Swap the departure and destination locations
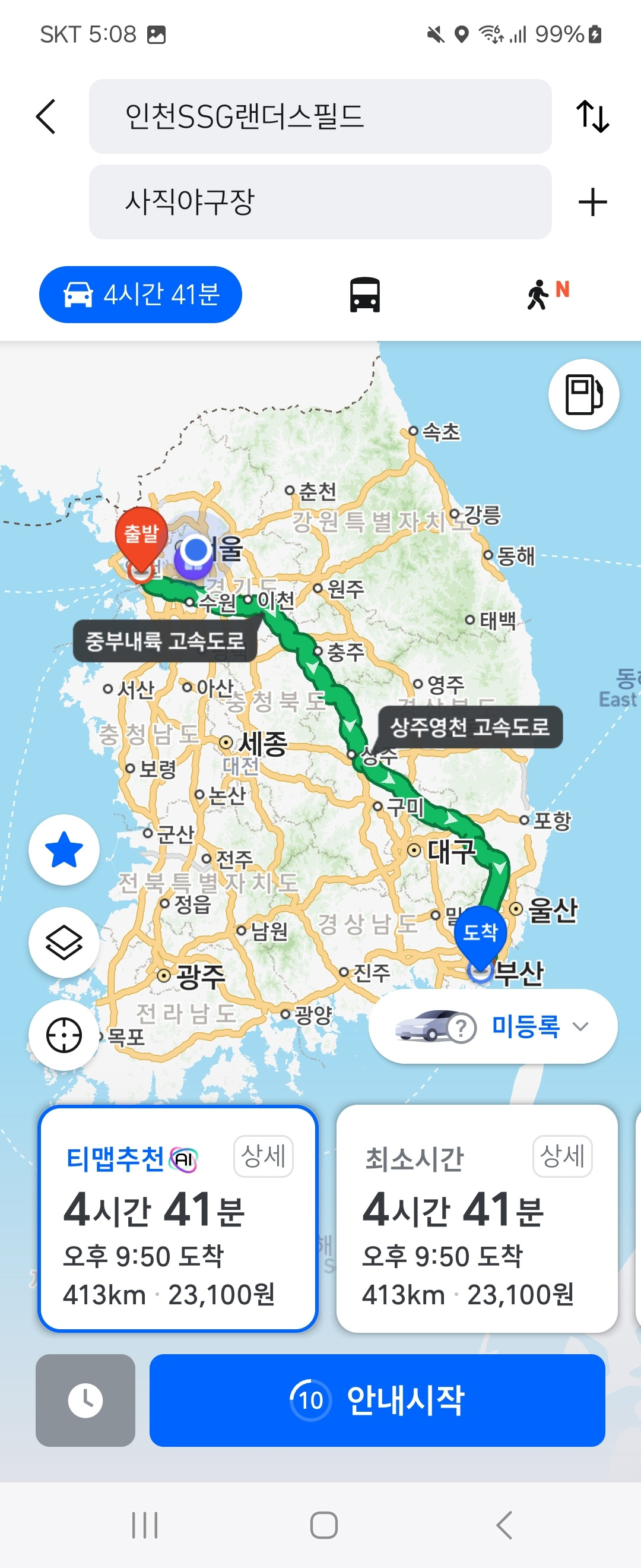 tap(593, 117)
